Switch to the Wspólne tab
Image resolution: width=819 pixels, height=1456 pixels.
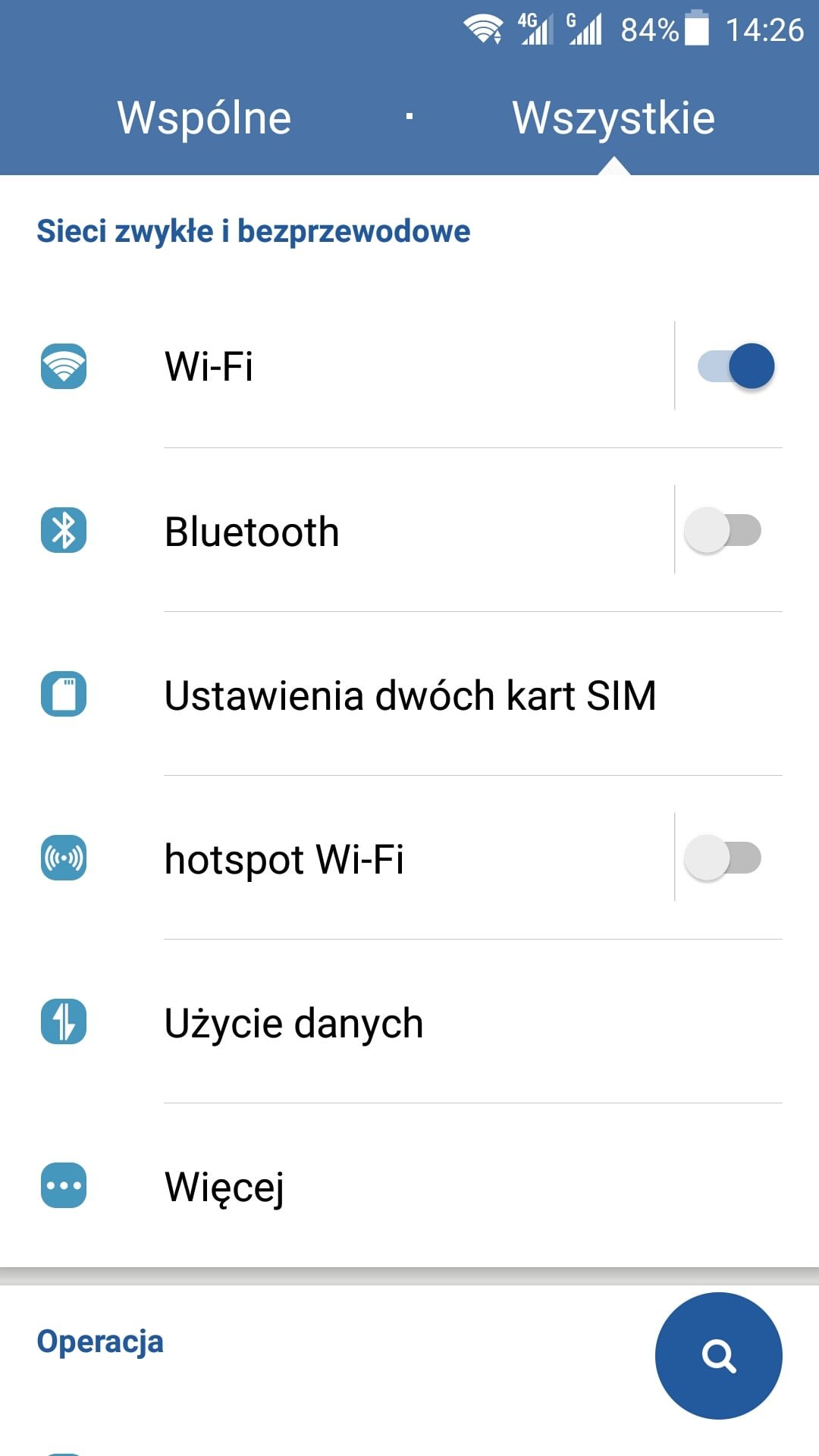tap(204, 118)
